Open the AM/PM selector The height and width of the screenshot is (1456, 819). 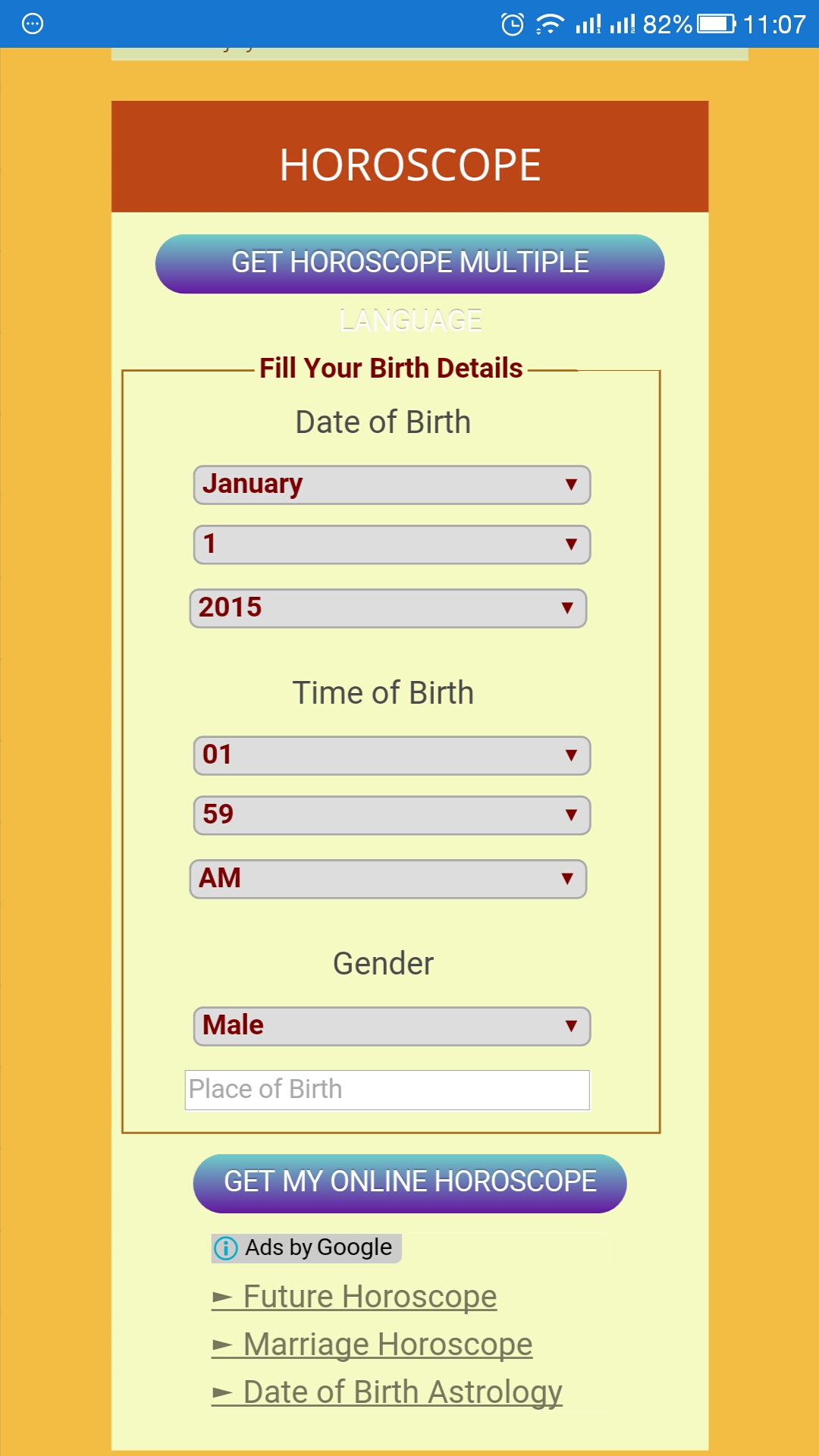(388, 879)
